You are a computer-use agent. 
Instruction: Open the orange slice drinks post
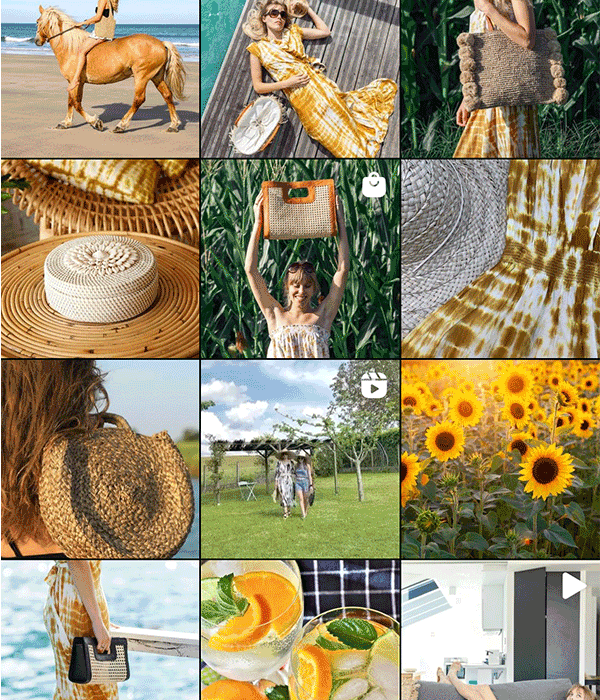tap(300, 630)
